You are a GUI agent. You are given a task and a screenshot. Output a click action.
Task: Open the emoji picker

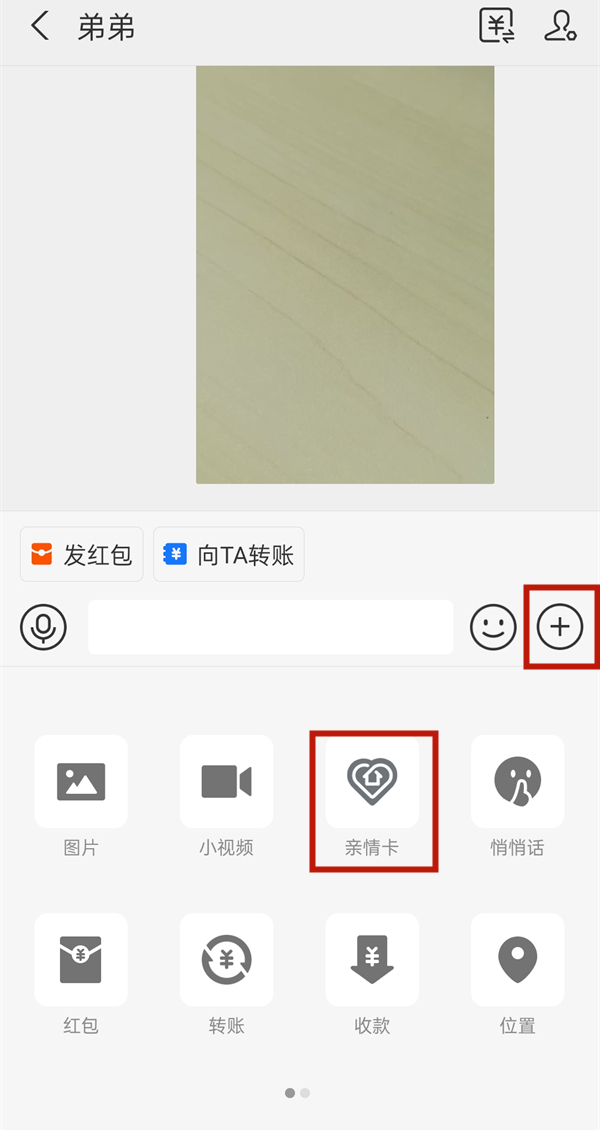[x=493, y=628]
